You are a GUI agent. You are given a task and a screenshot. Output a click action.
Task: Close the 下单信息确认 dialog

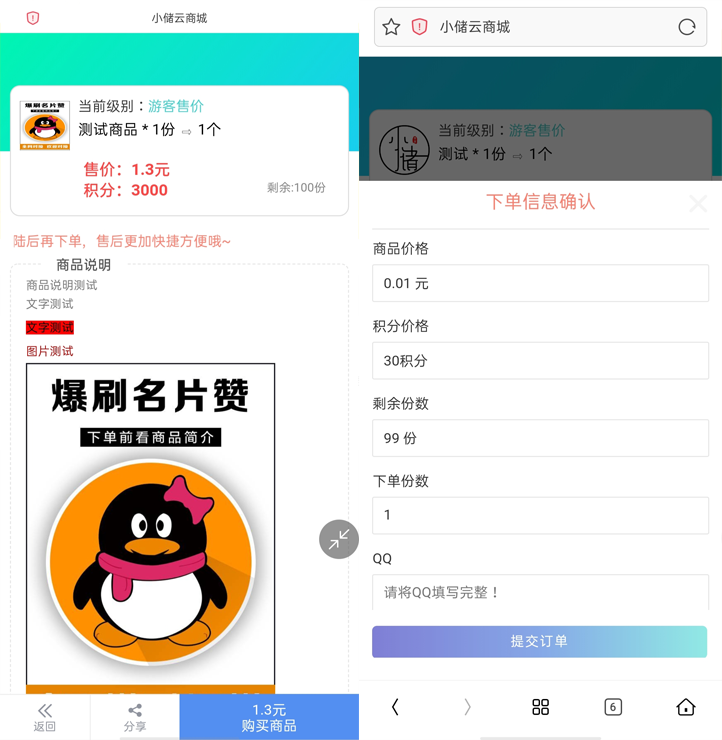[x=698, y=204]
